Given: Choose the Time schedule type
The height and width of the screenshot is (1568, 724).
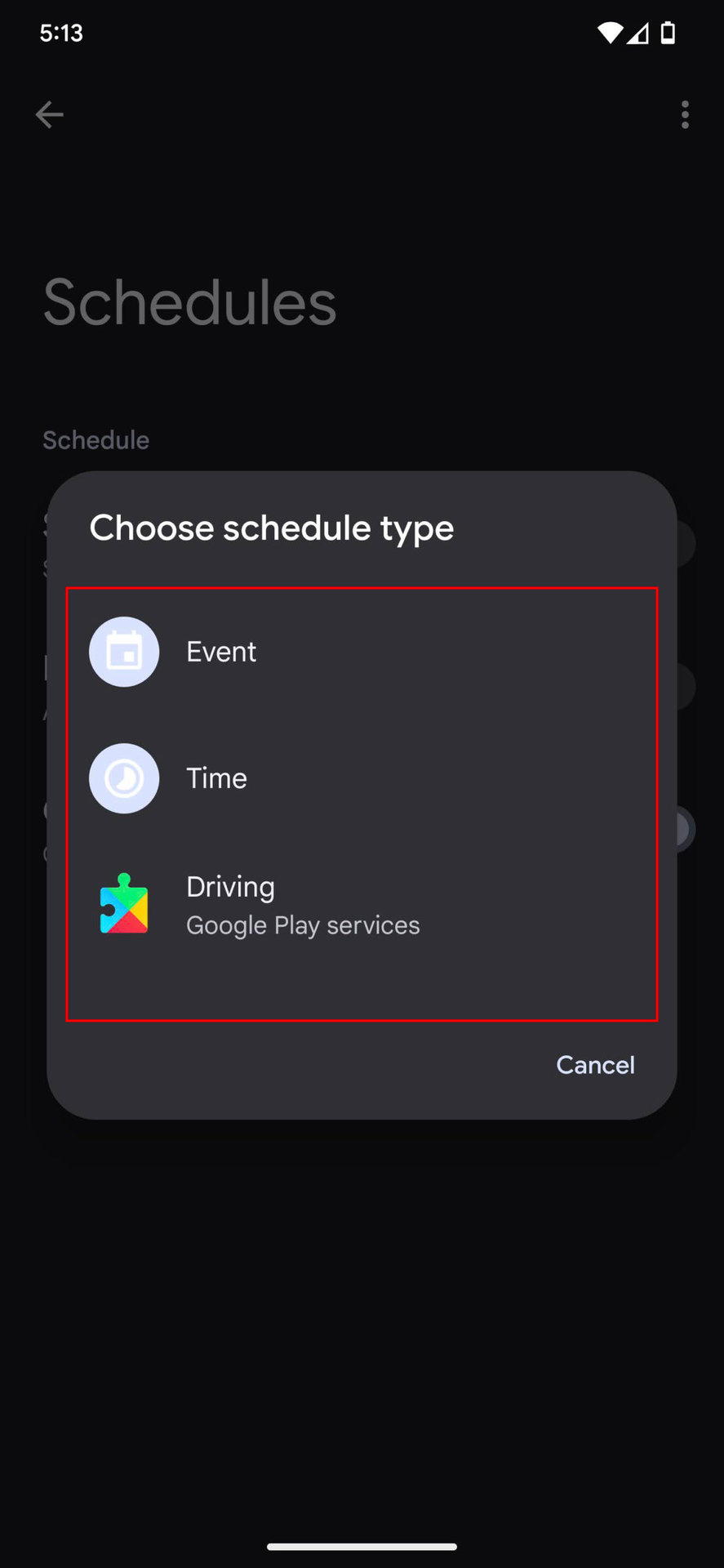Looking at the screenshot, I should pos(216,778).
